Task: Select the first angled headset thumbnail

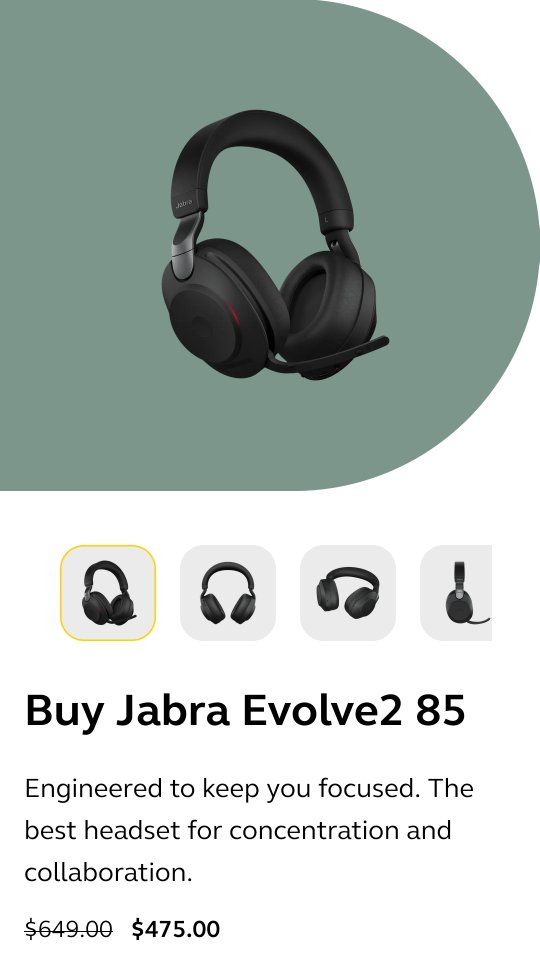Action: [x=108, y=593]
